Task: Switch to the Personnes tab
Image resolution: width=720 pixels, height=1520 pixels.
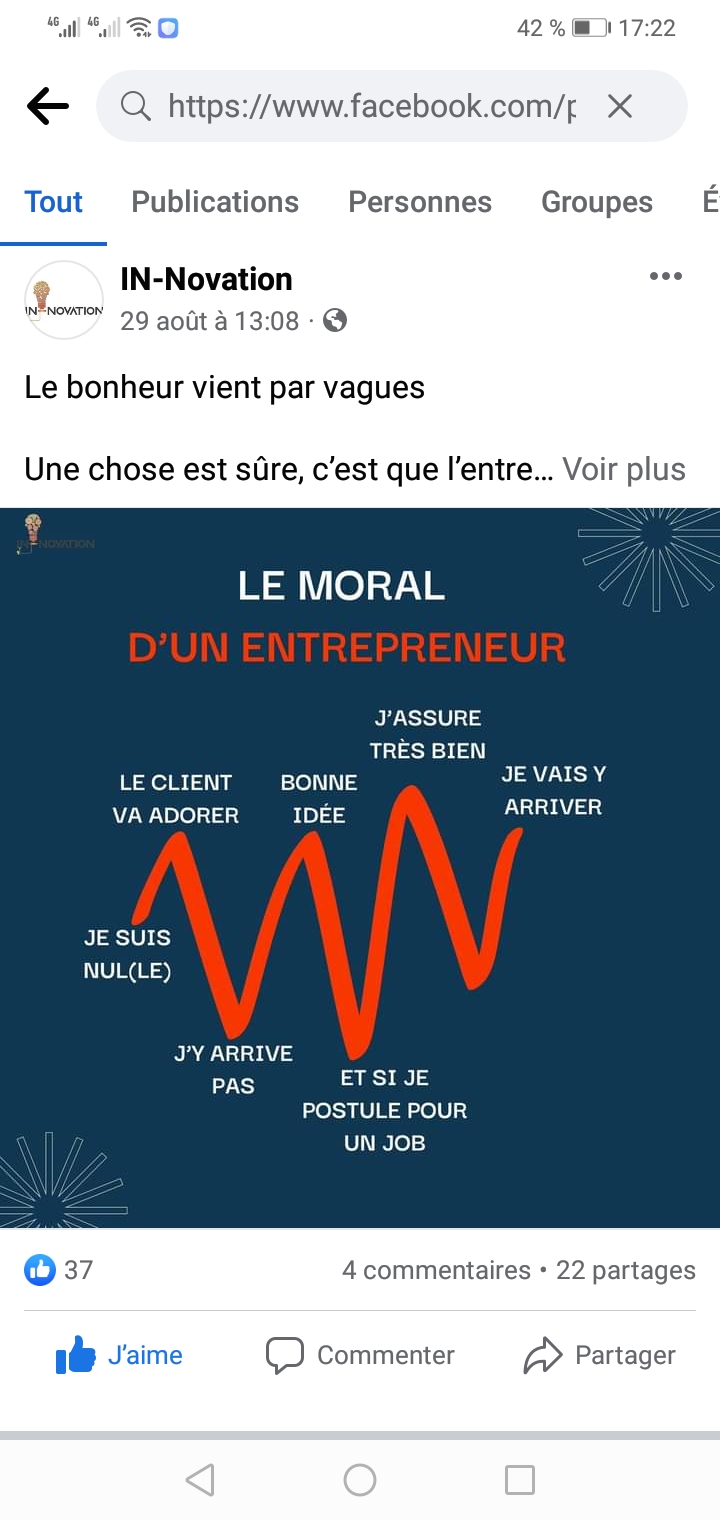Action: [420, 202]
